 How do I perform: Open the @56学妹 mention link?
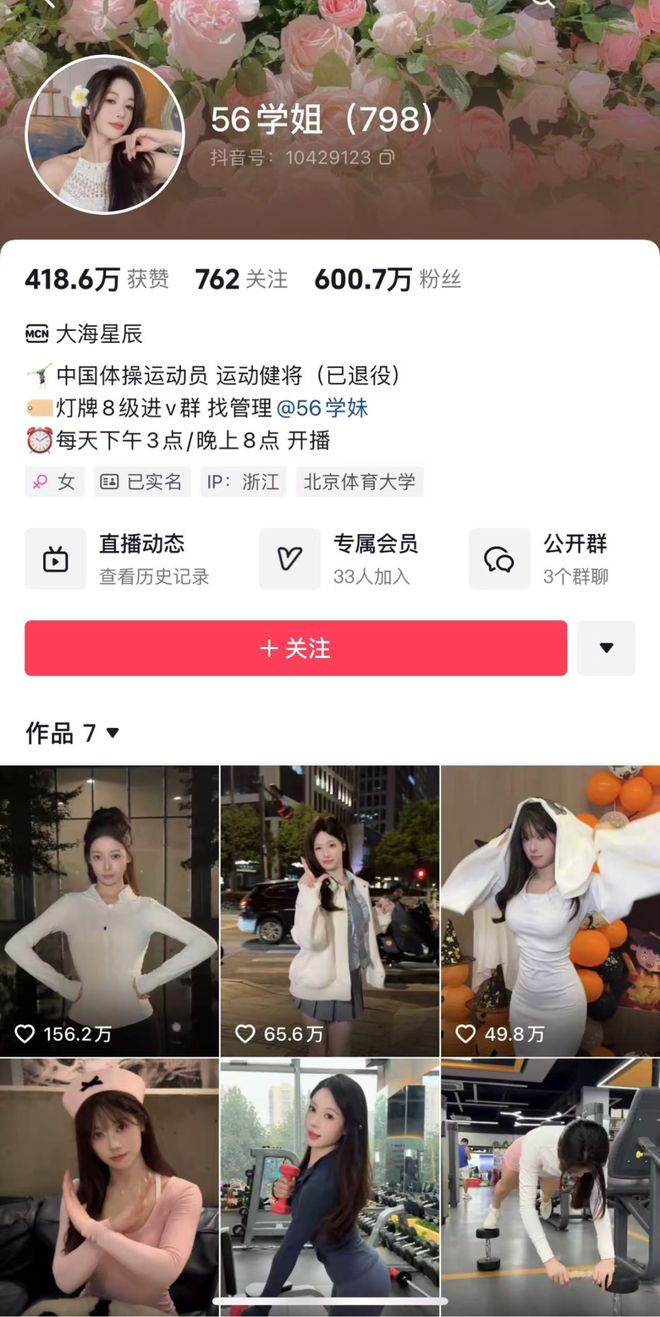pyautogui.click(x=322, y=407)
